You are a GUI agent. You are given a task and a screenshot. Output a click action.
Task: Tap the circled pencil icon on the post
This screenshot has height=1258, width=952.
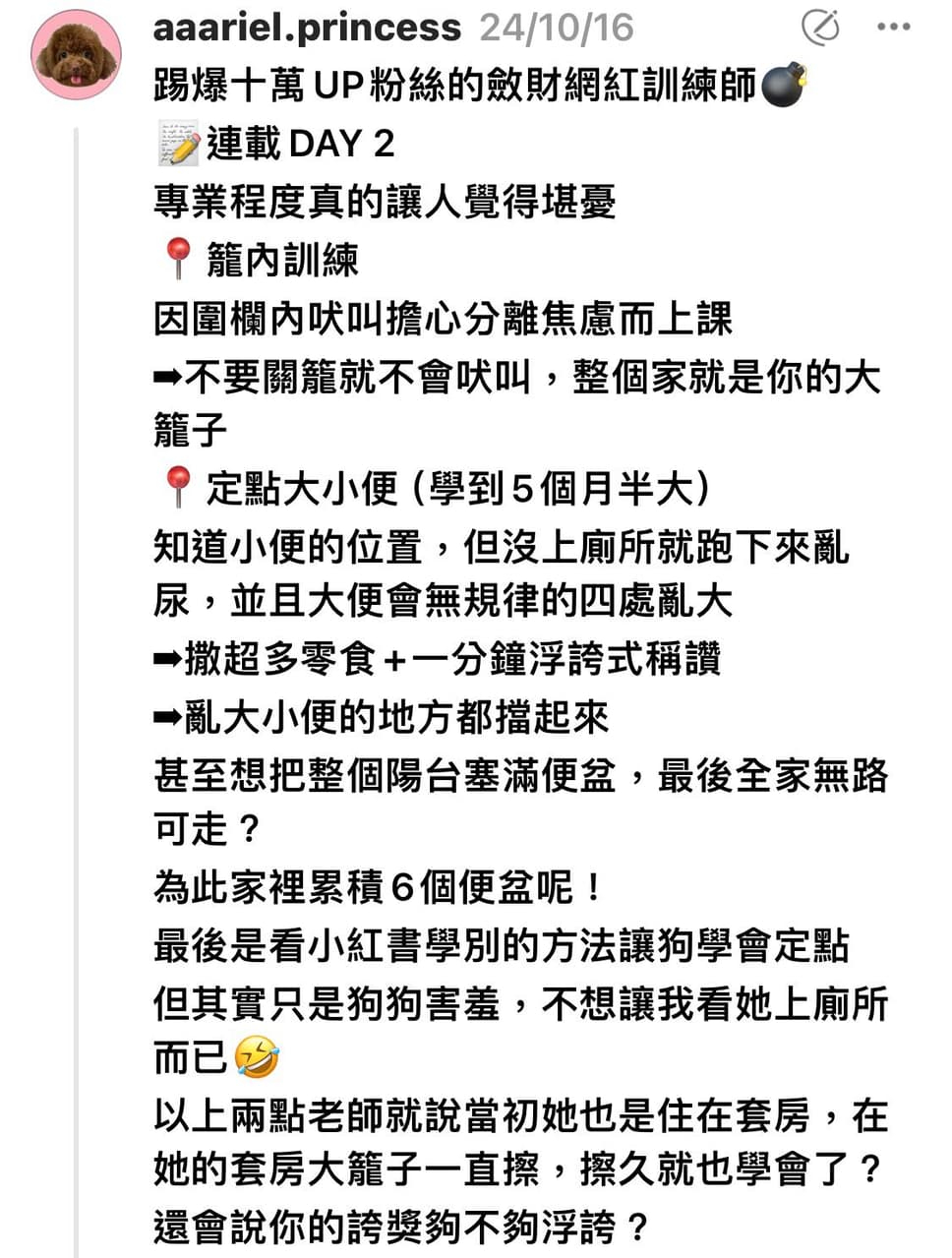(x=820, y=28)
